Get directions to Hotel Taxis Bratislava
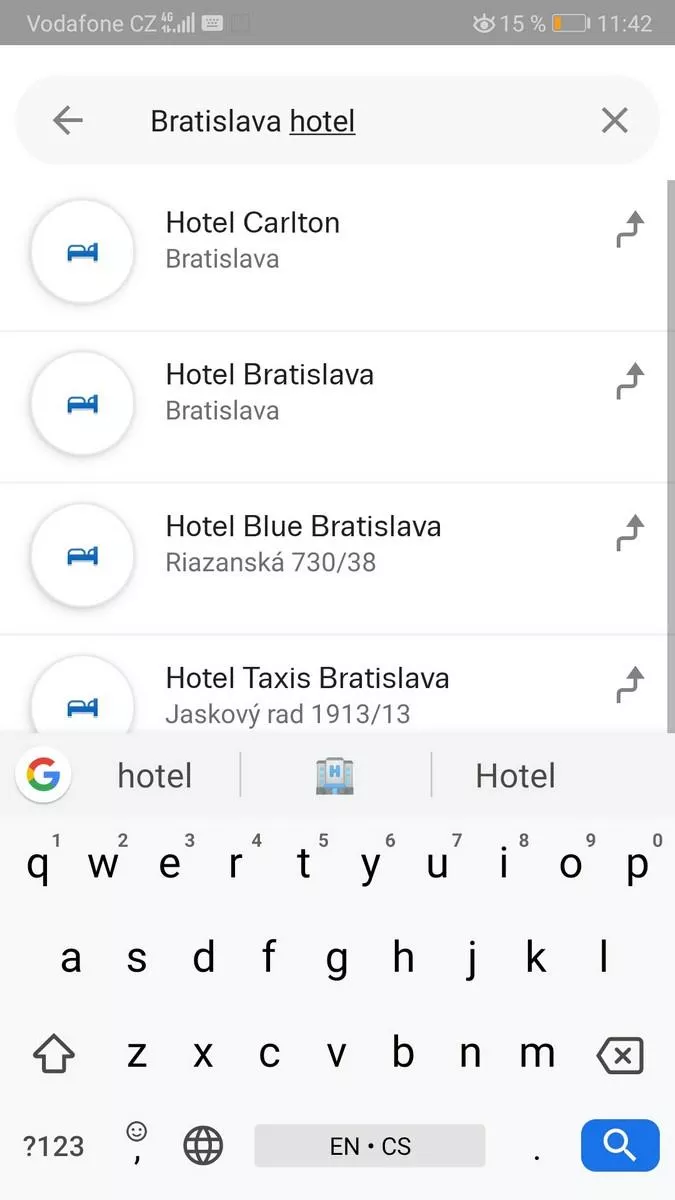Viewport: 675px width, 1200px height. [x=629, y=686]
